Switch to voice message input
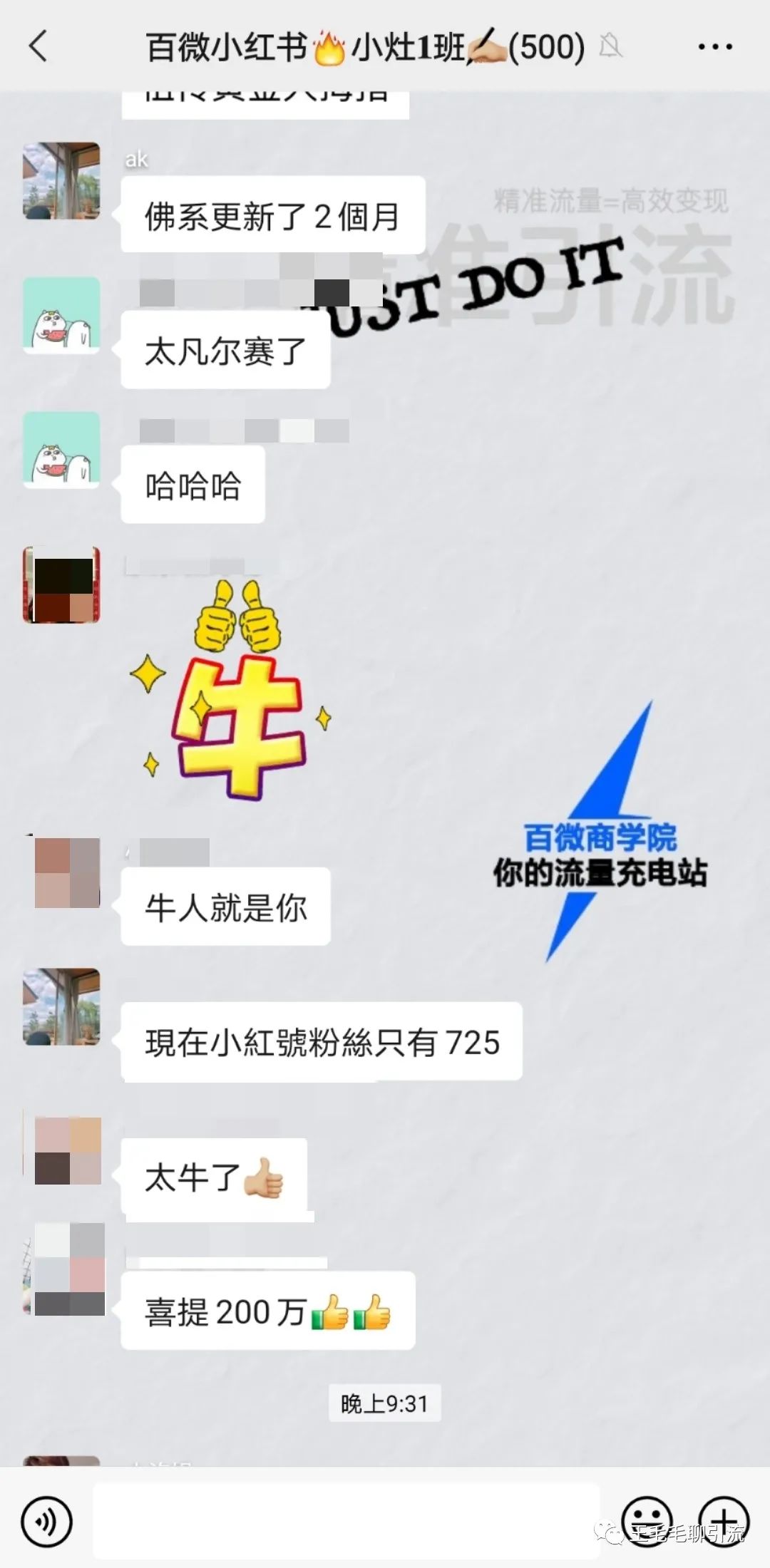770x1568 pixels. click(47, 1522)
